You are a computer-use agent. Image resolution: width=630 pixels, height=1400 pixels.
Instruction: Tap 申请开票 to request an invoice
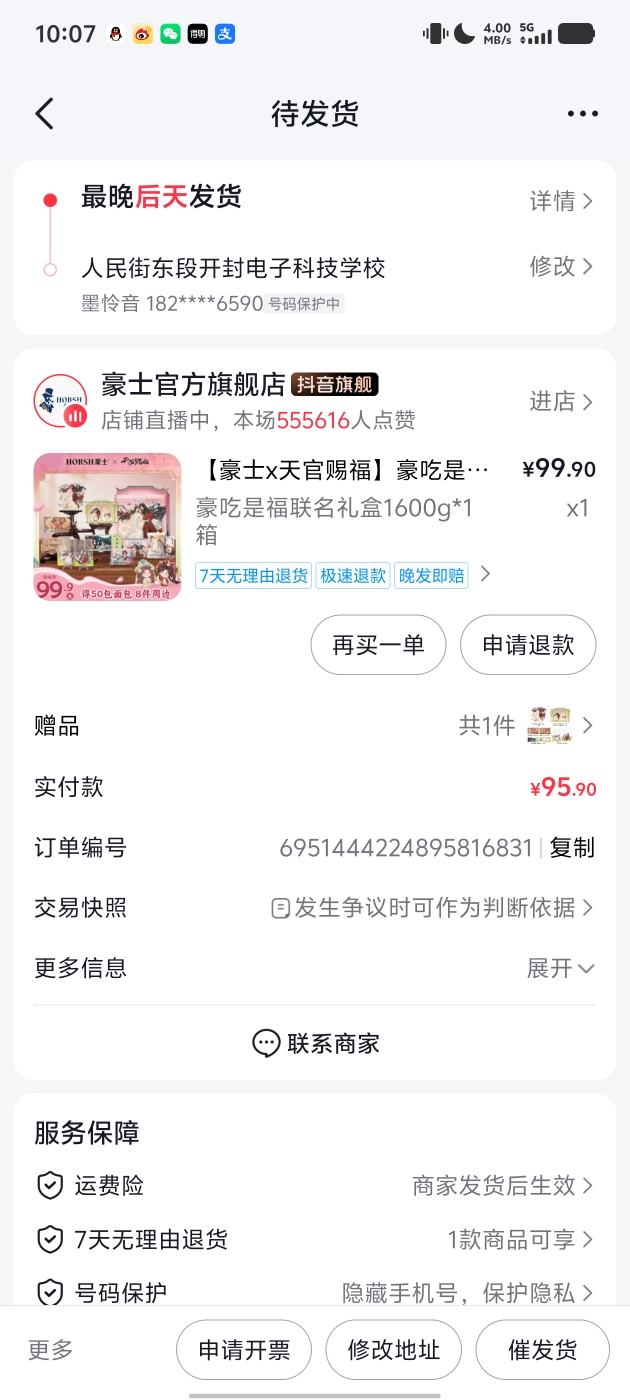(x=244, y=1350)
